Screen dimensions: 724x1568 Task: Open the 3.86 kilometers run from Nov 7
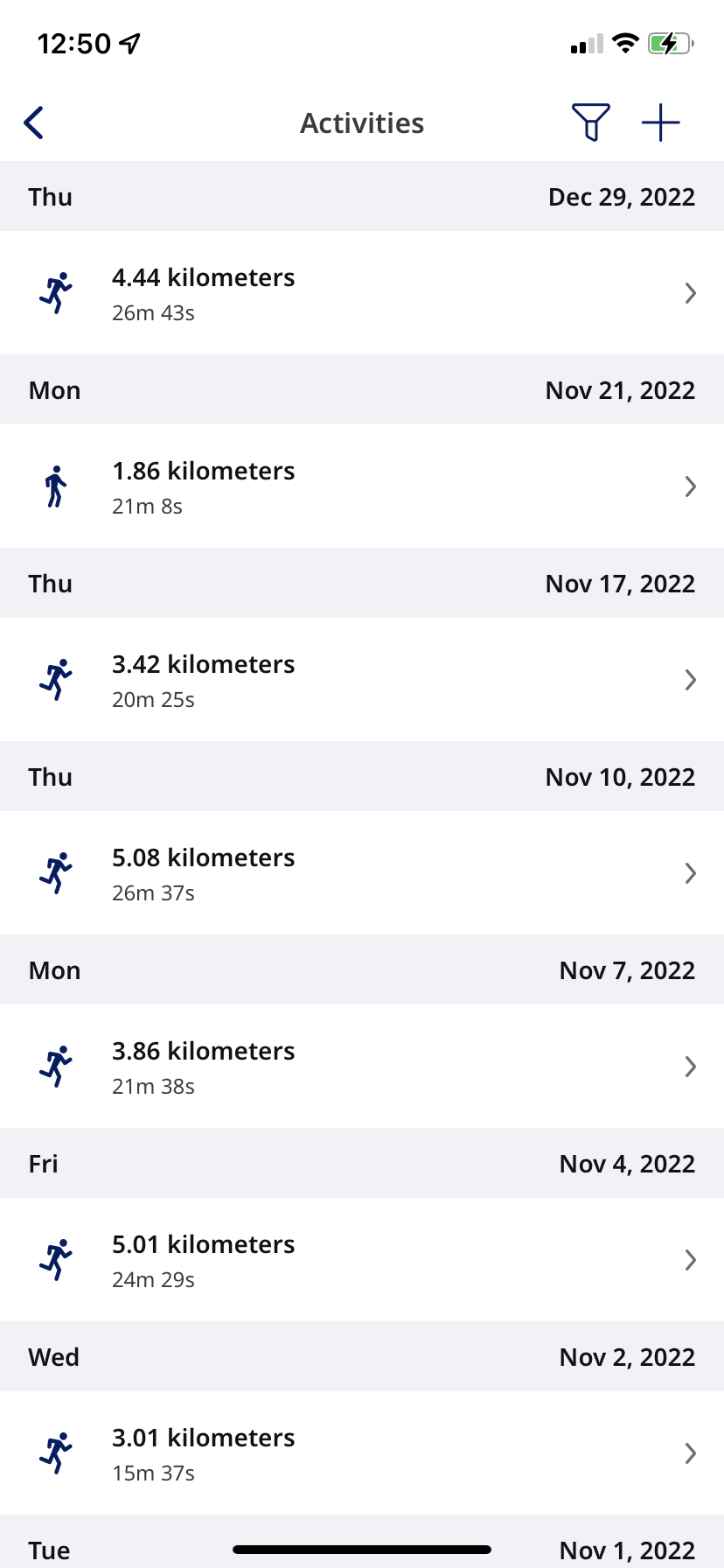[x=362, y=1067]
